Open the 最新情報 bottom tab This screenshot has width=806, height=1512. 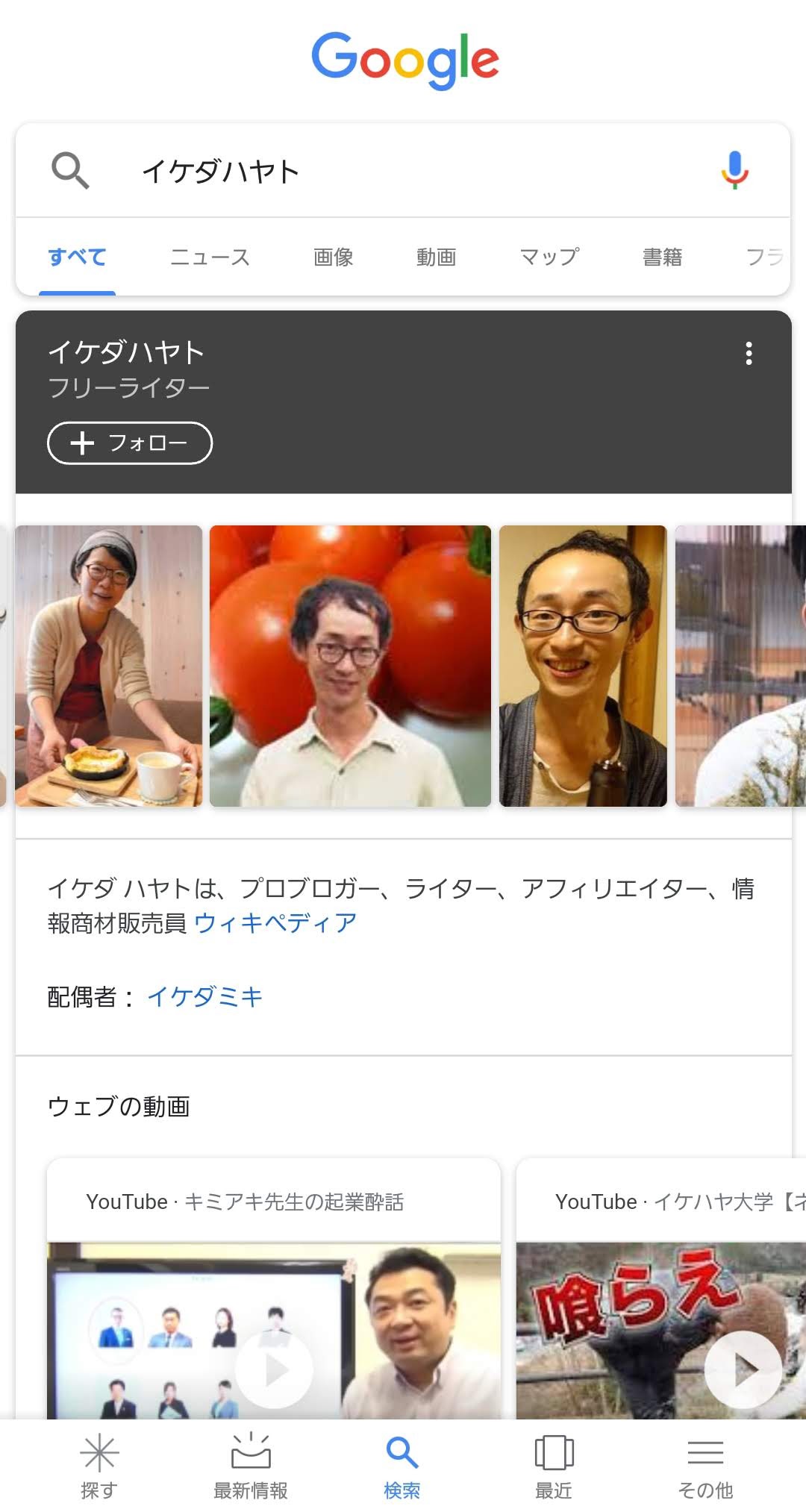pos(251,1466)
